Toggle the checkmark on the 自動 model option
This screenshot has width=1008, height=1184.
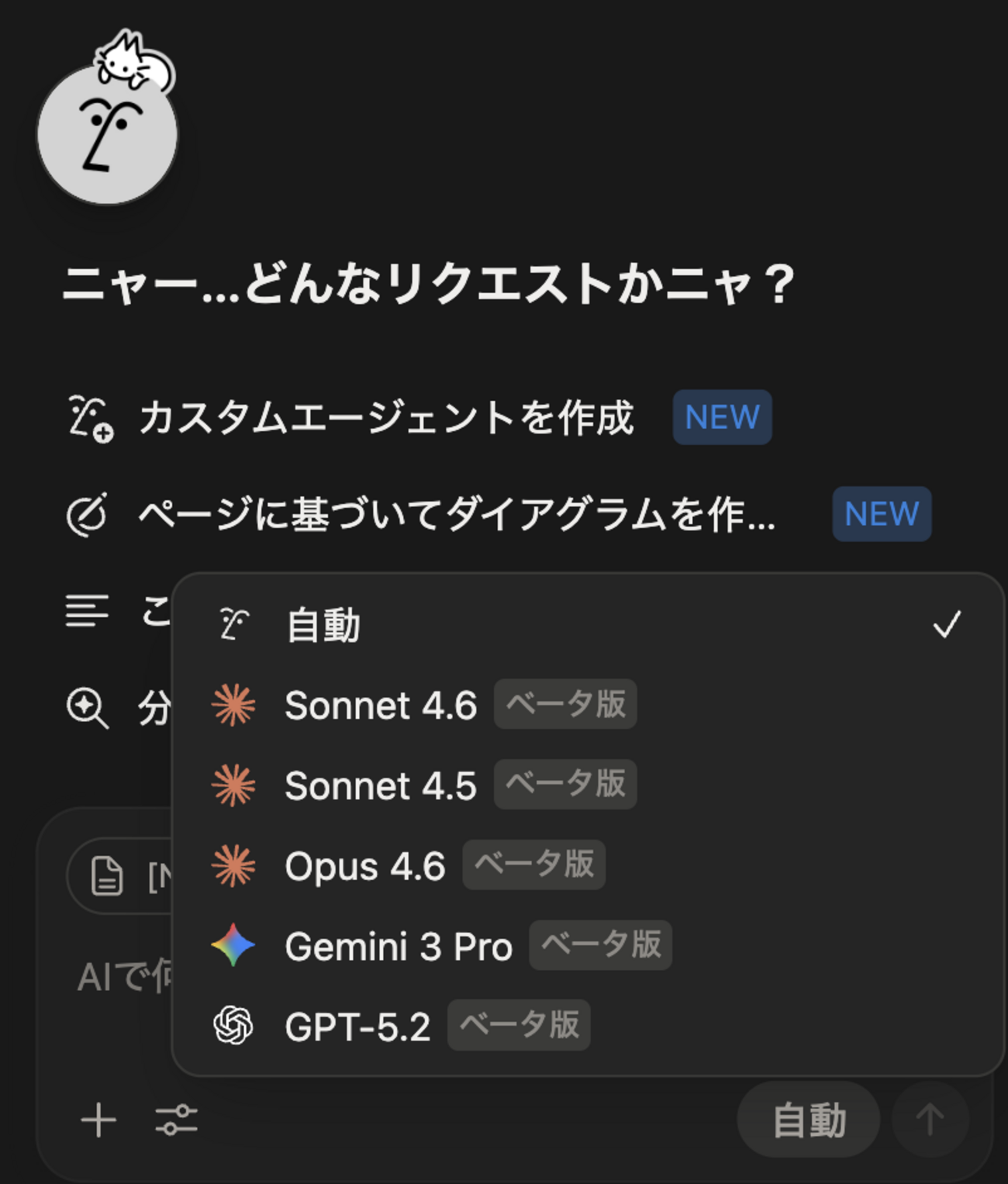tap(948, 625)
